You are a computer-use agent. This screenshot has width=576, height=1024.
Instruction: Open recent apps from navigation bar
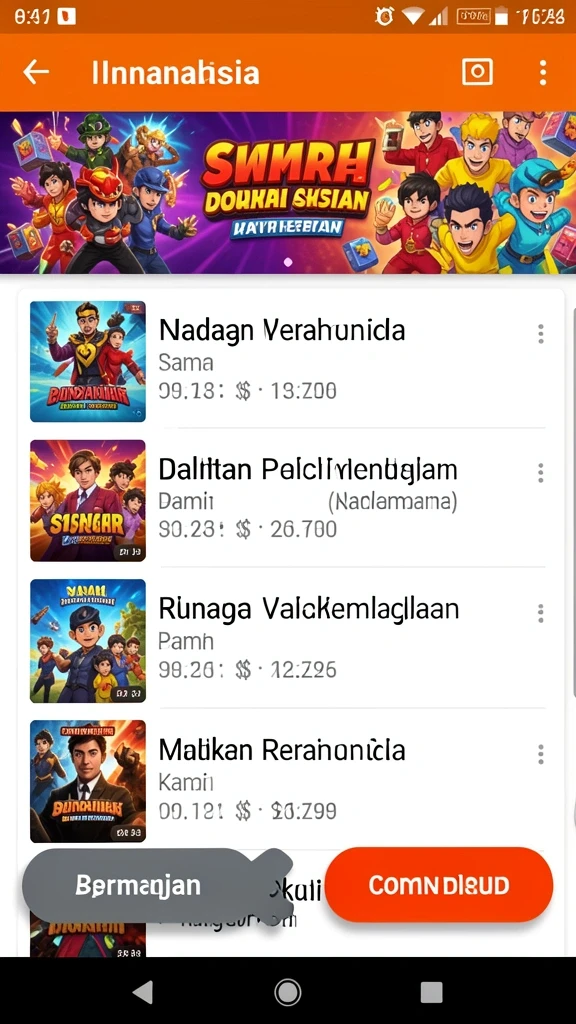tap(432, 993)
